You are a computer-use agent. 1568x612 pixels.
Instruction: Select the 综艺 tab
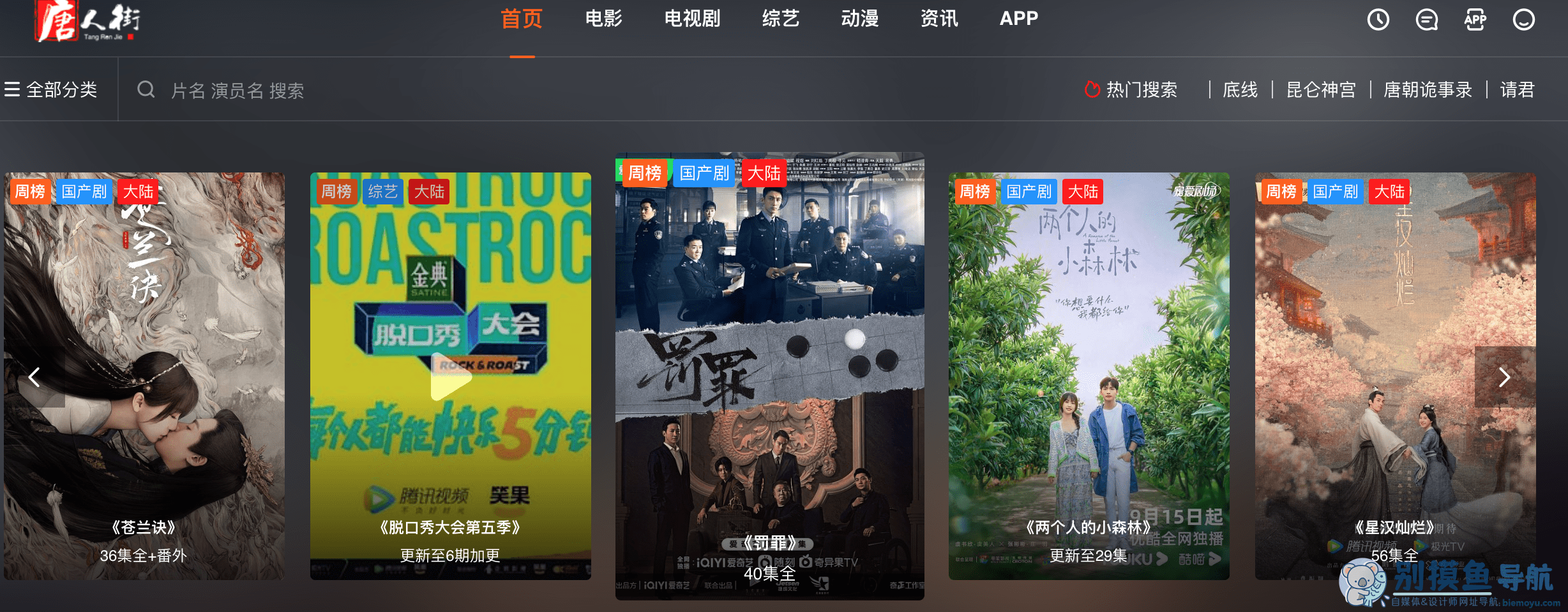780,19
